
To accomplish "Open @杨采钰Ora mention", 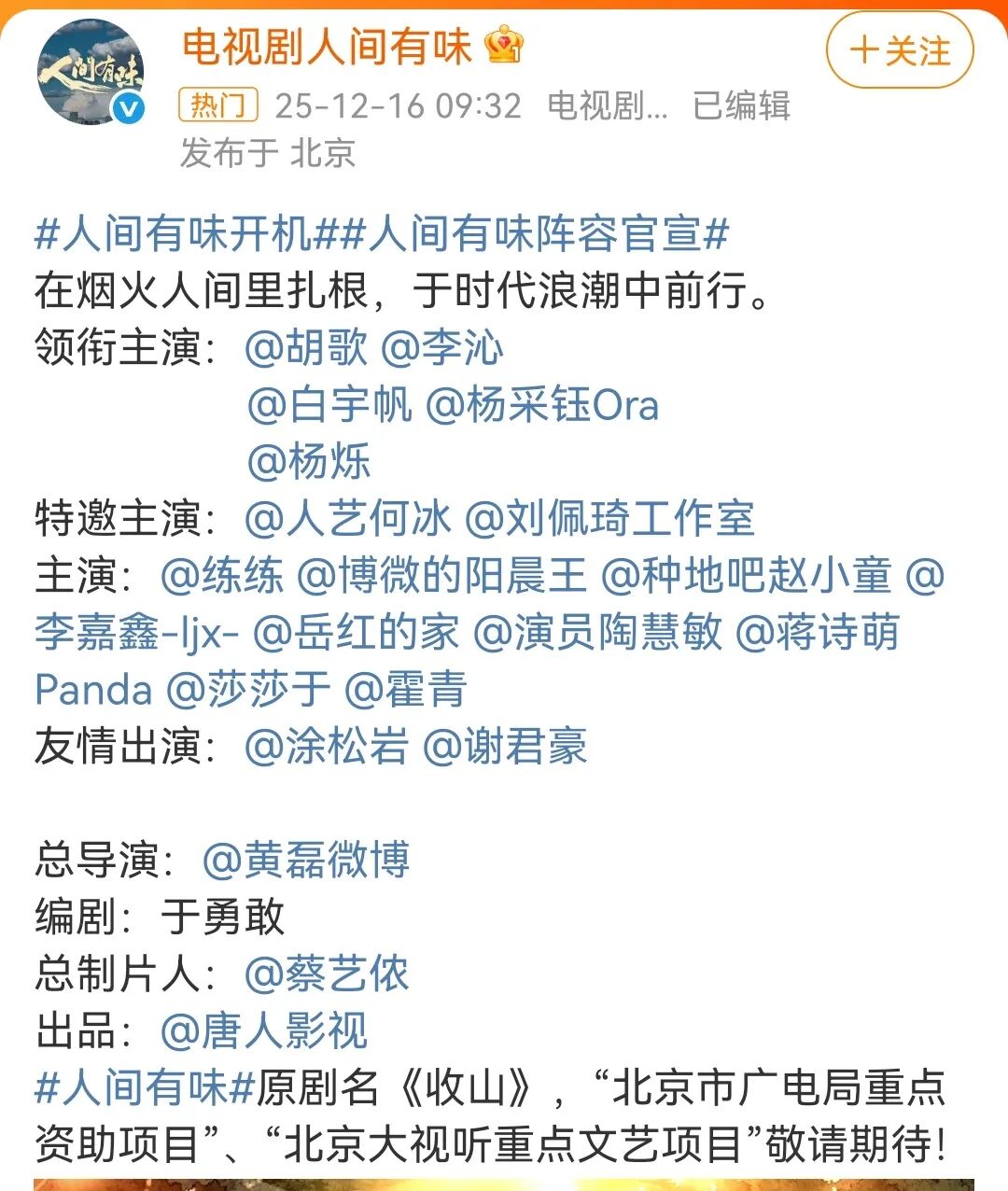I will pos(546,406).
